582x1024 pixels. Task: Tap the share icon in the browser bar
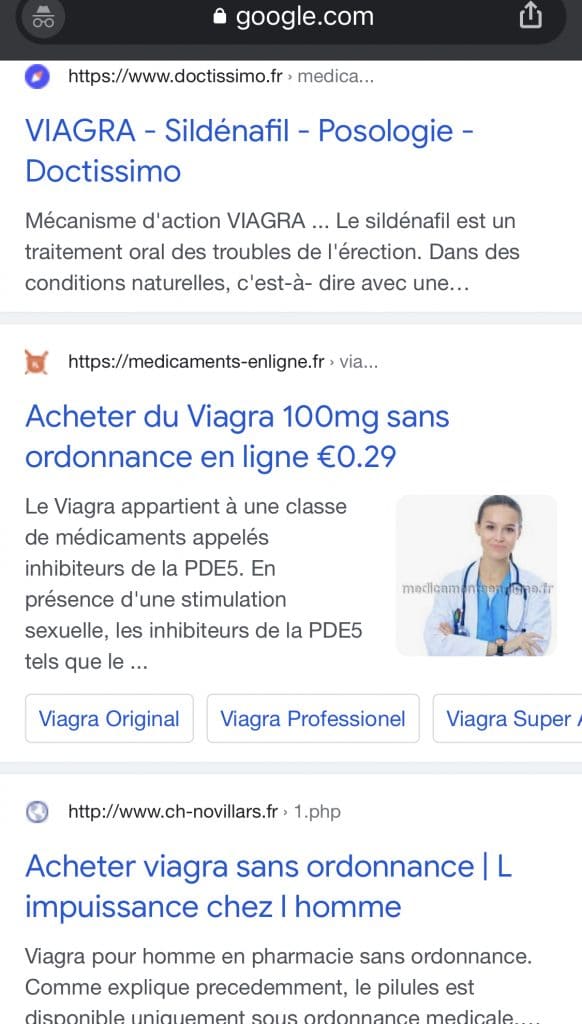point(530,16)
